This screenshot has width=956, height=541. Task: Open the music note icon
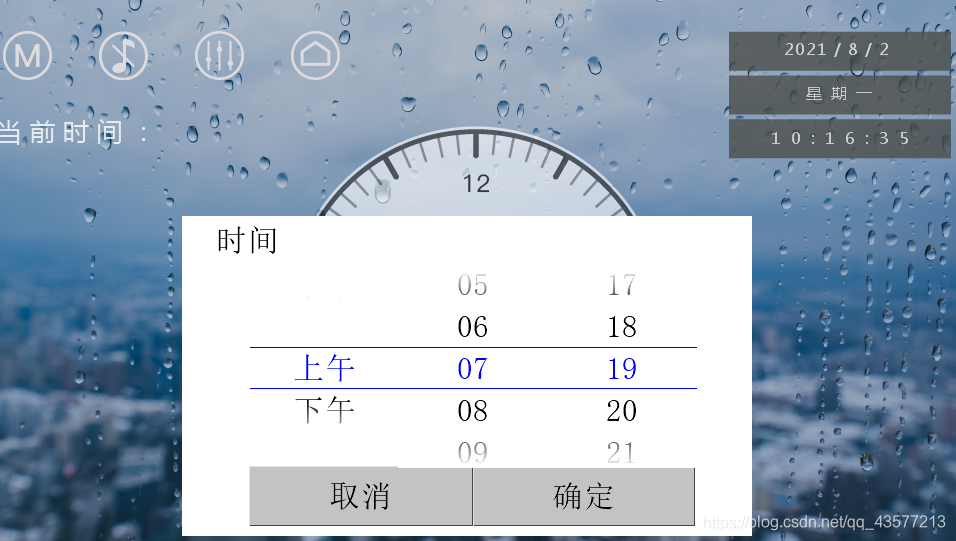123,56
